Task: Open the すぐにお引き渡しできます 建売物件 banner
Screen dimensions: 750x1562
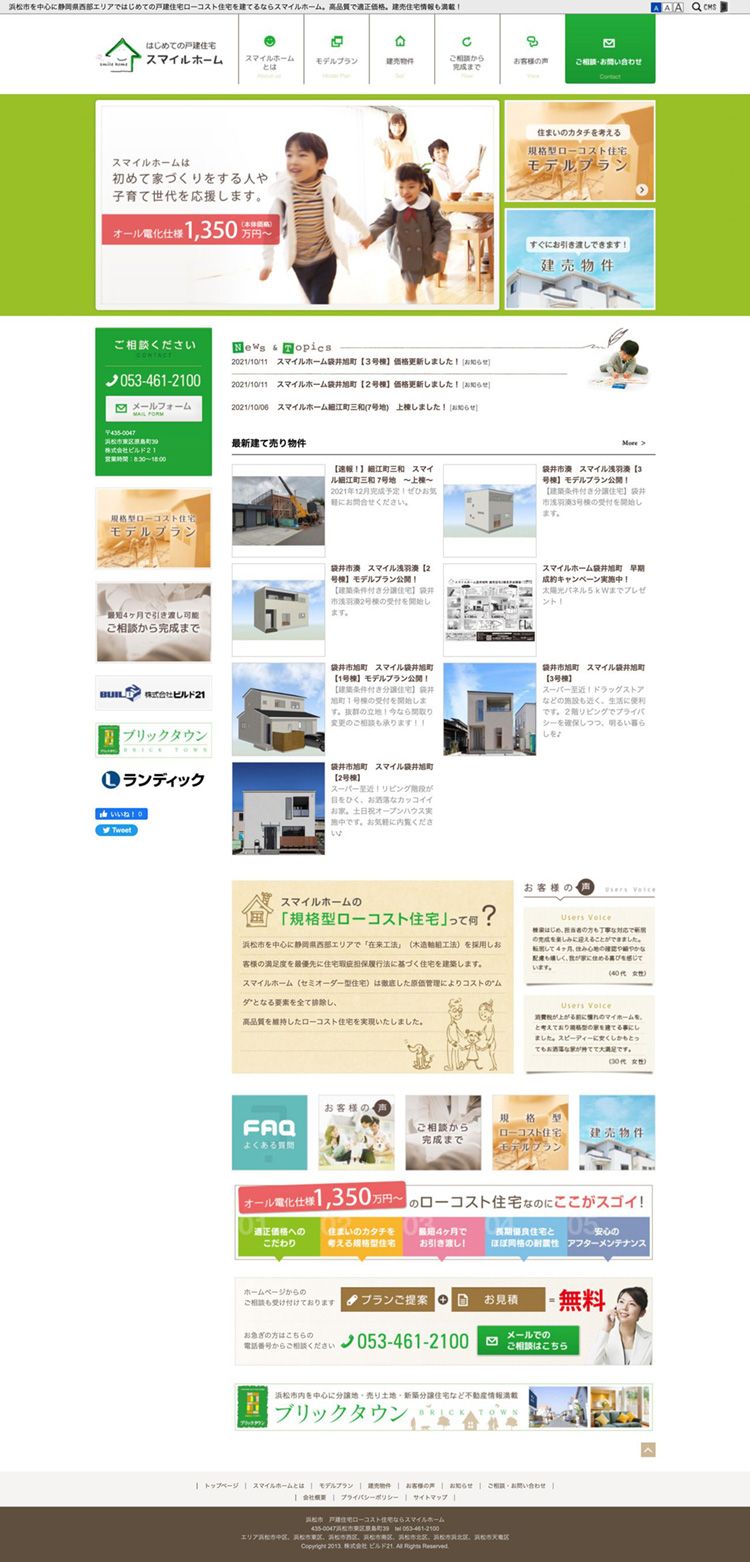Action: tap(579, 258)
